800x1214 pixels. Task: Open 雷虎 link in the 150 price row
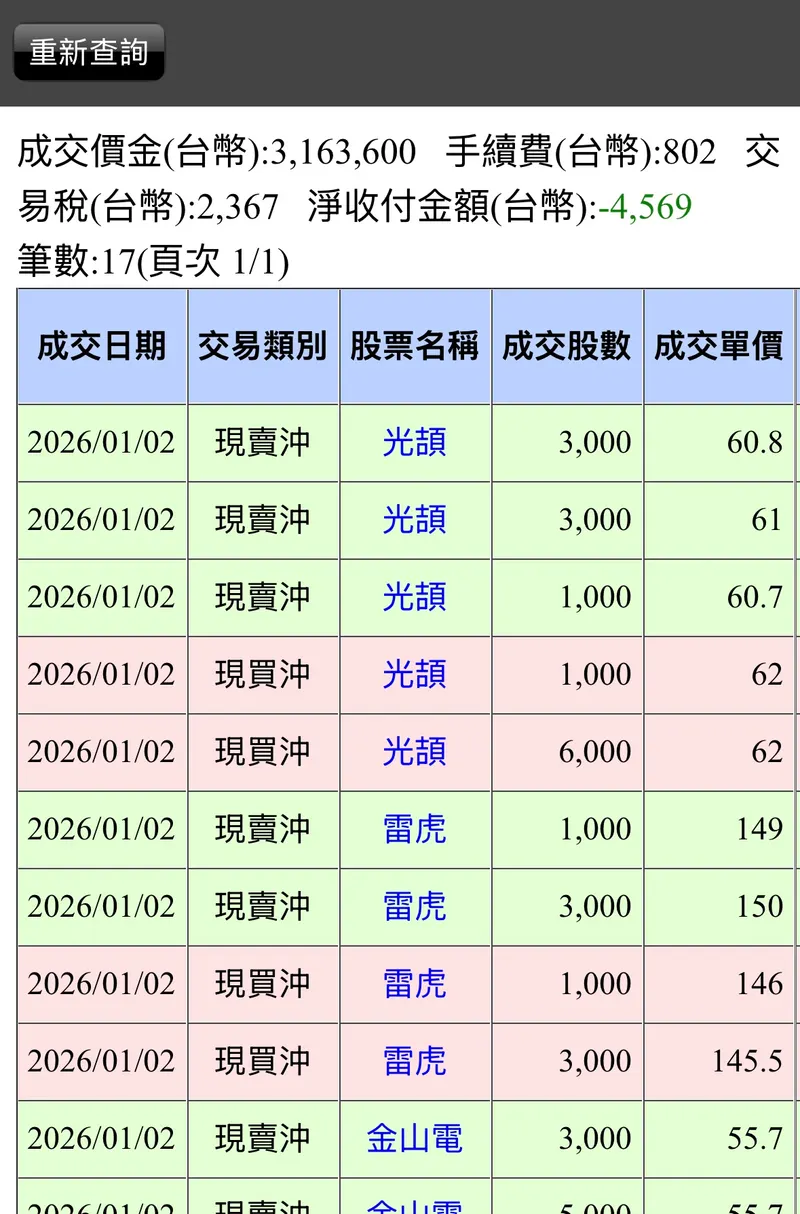point(414,906)
